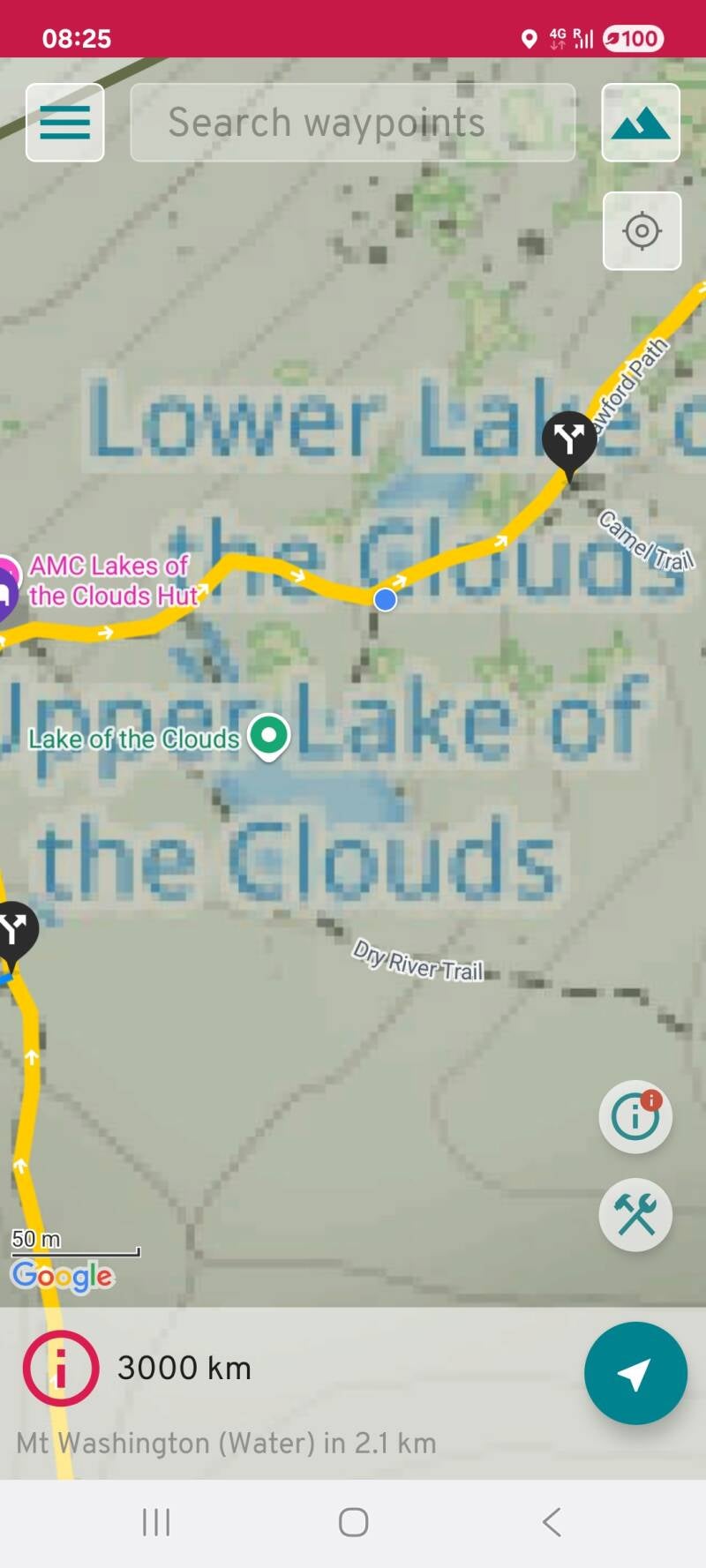Open the hamburger menu
This screenshot has width=706, height=1568.
click(64, 123)
